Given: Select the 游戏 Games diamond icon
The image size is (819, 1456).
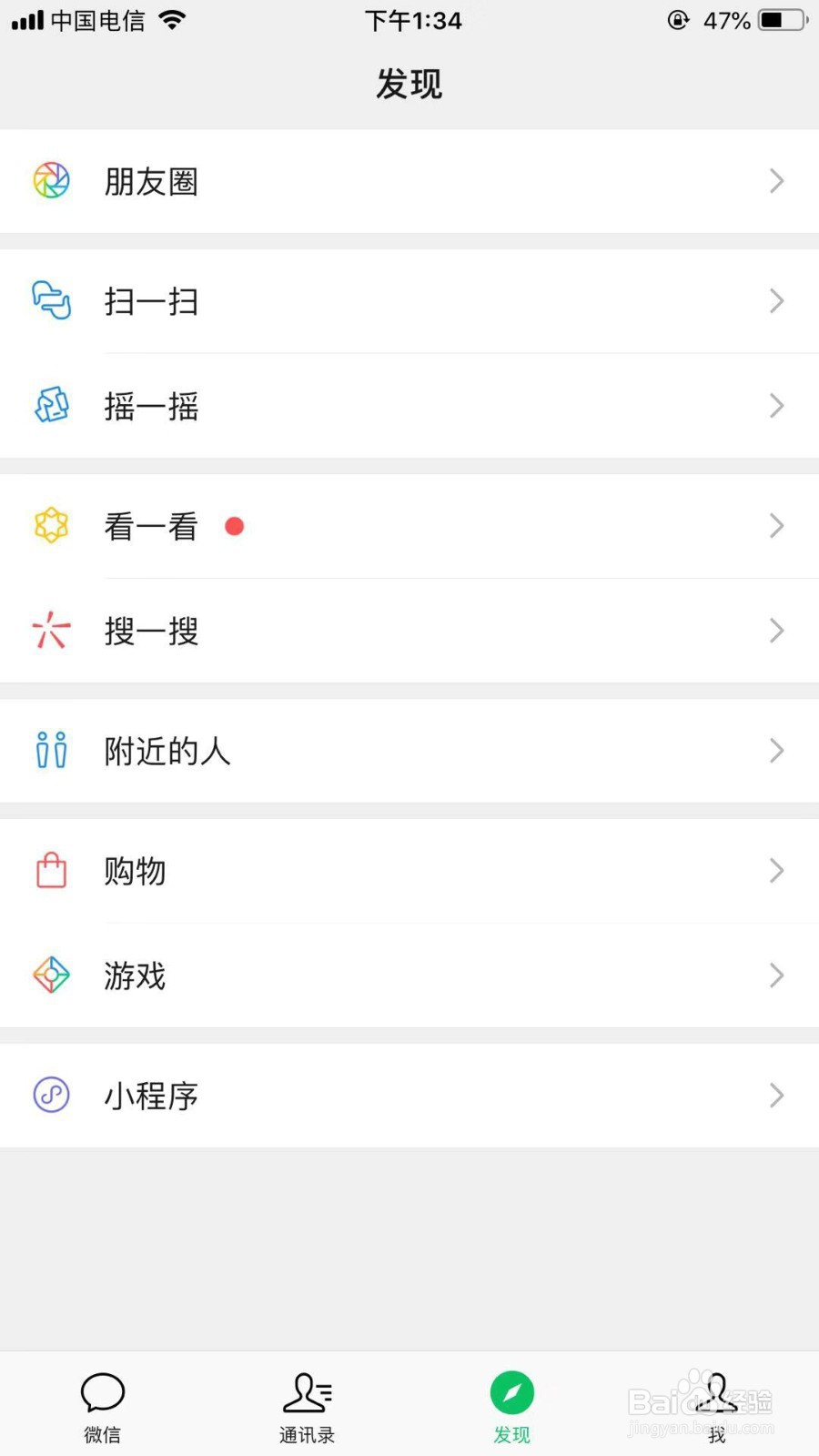Looking at the screenshot, I should [x=51, y=975].
